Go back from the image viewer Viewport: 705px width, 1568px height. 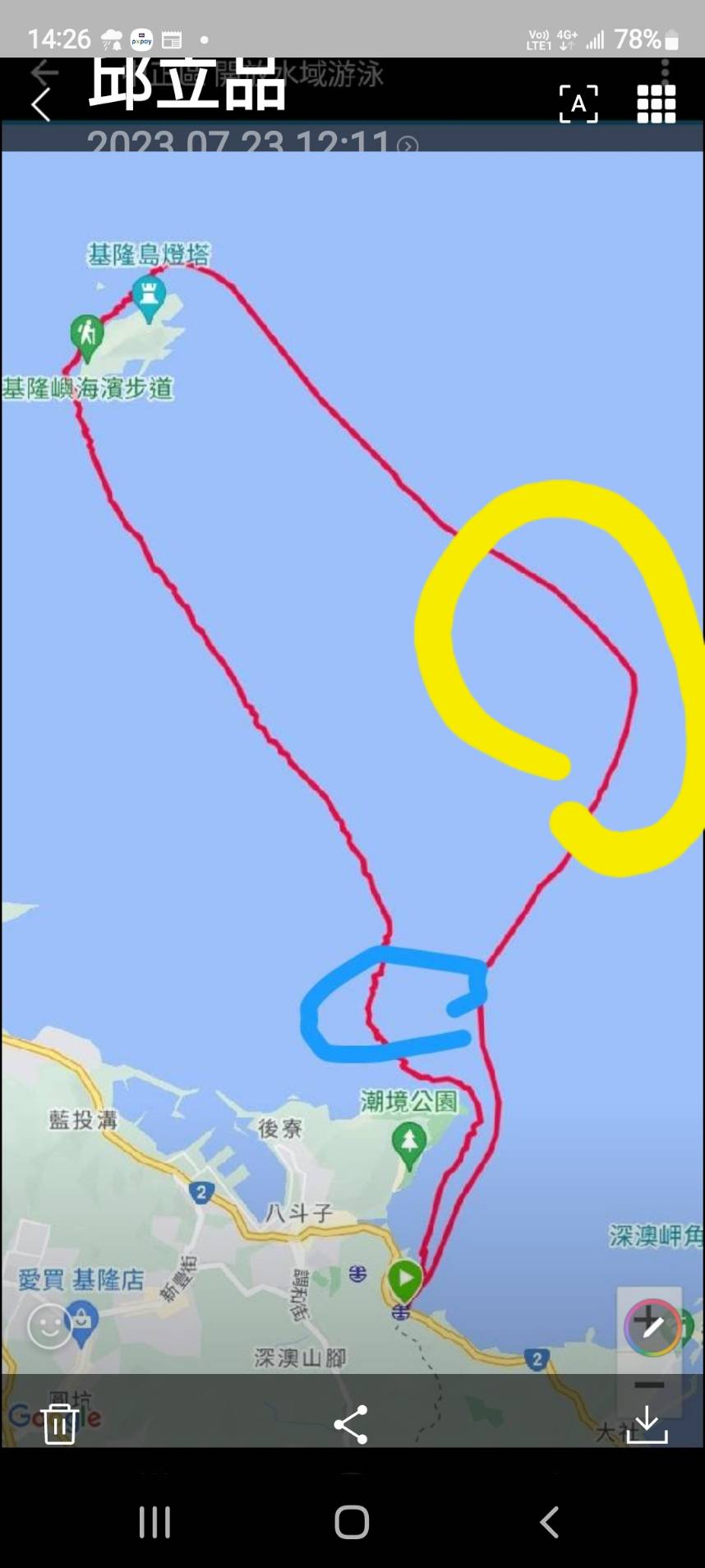[40, 104]
